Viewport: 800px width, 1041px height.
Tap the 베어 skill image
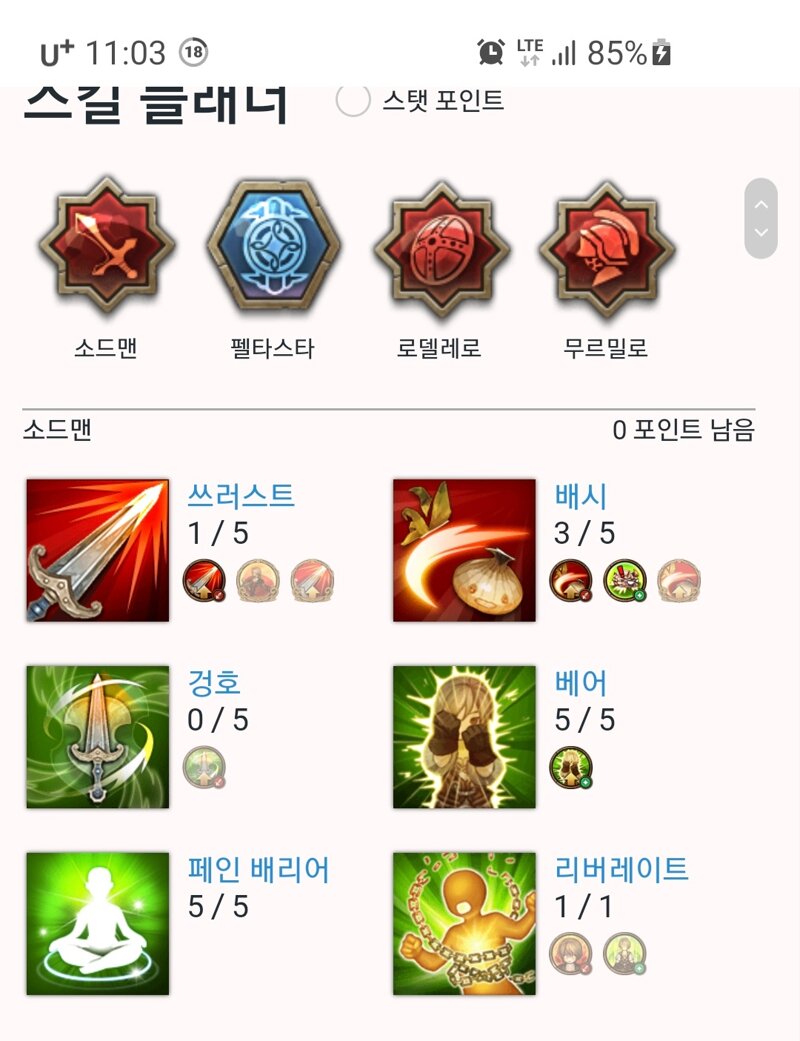(464, 737)
